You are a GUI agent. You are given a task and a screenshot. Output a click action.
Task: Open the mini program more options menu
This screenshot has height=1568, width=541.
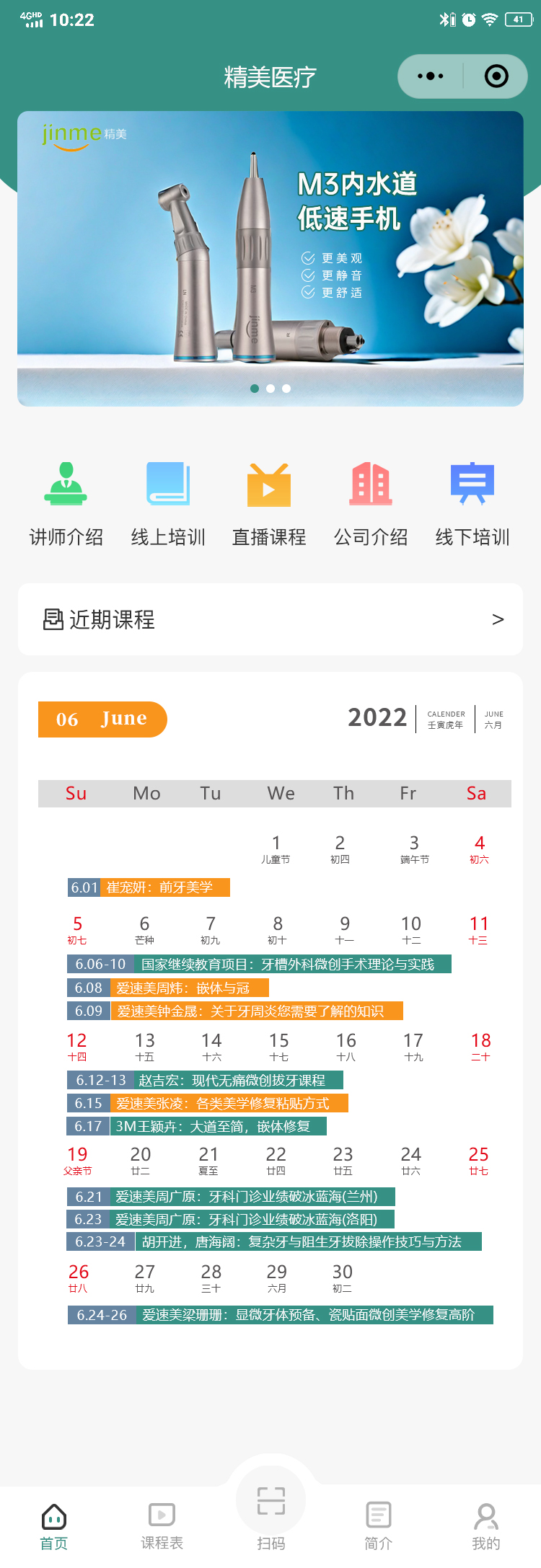pyautogui.click(x=431, y=76)
